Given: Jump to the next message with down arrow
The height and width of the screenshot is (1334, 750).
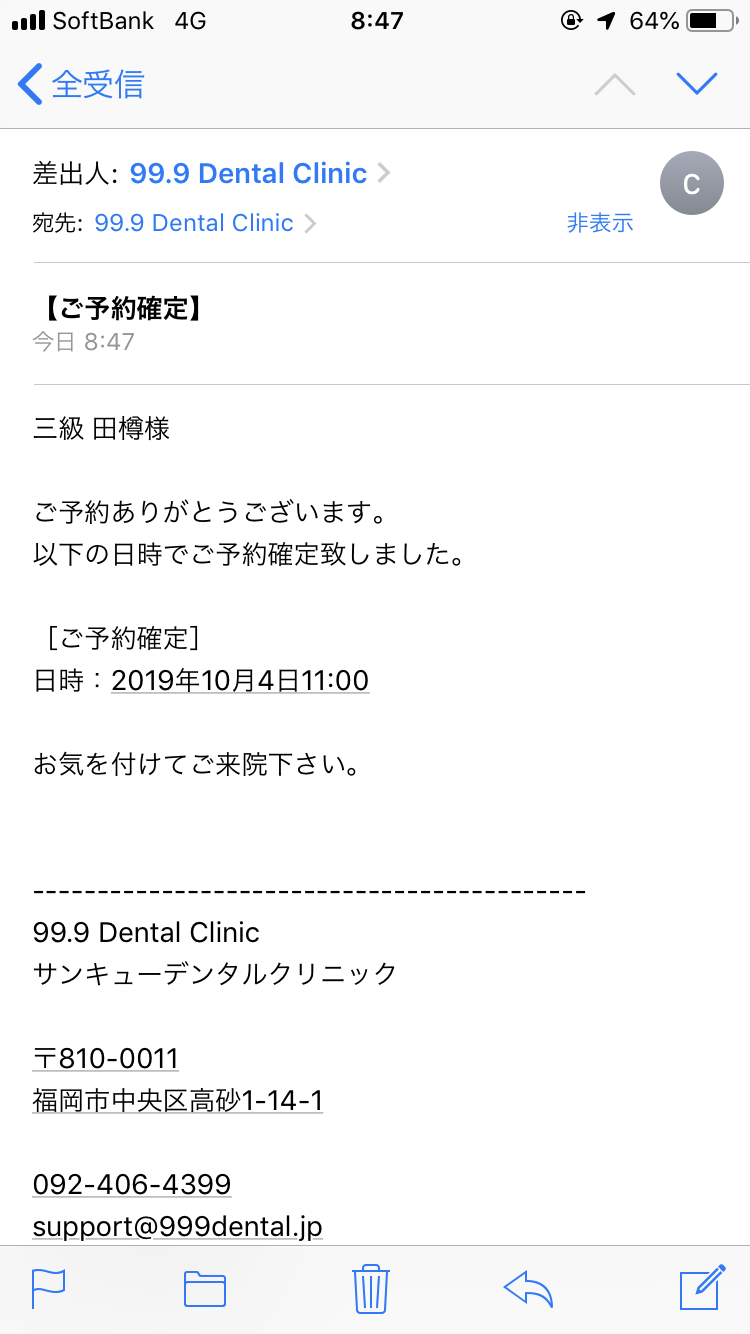Looking at the screenshot, I should [x=697, y=84].
